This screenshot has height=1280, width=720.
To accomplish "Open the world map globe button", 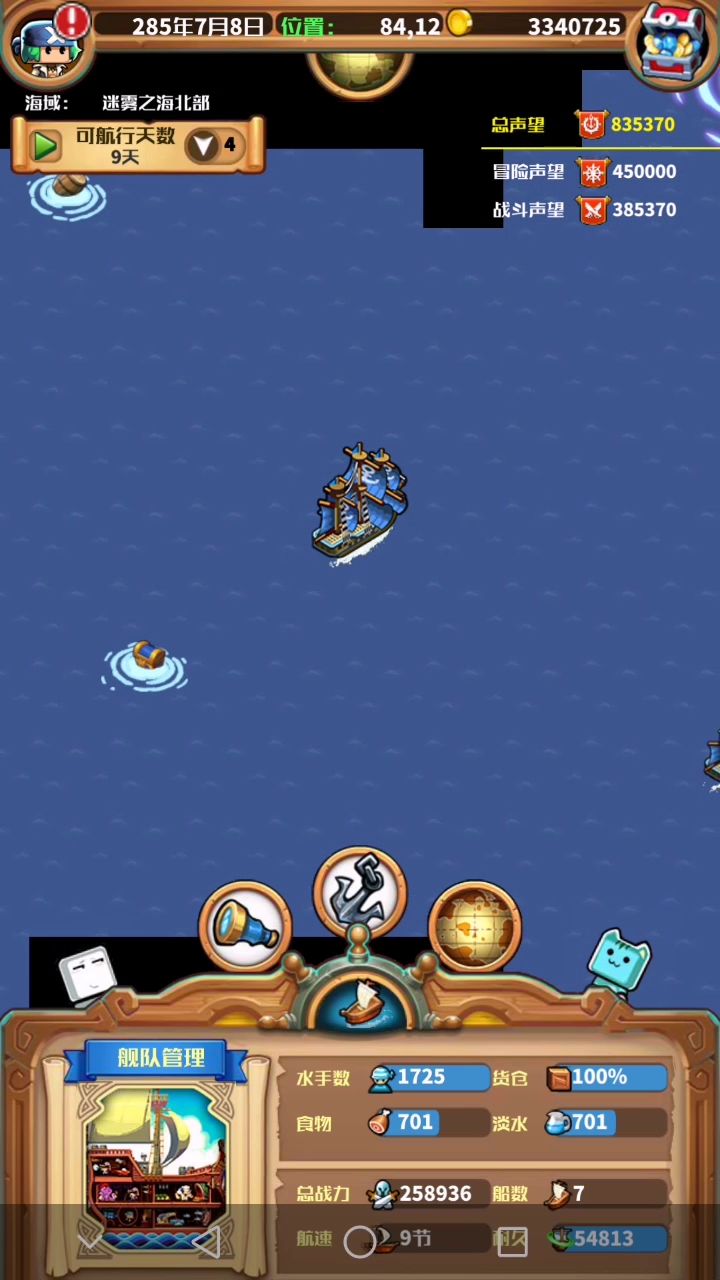I will point(475,927).
